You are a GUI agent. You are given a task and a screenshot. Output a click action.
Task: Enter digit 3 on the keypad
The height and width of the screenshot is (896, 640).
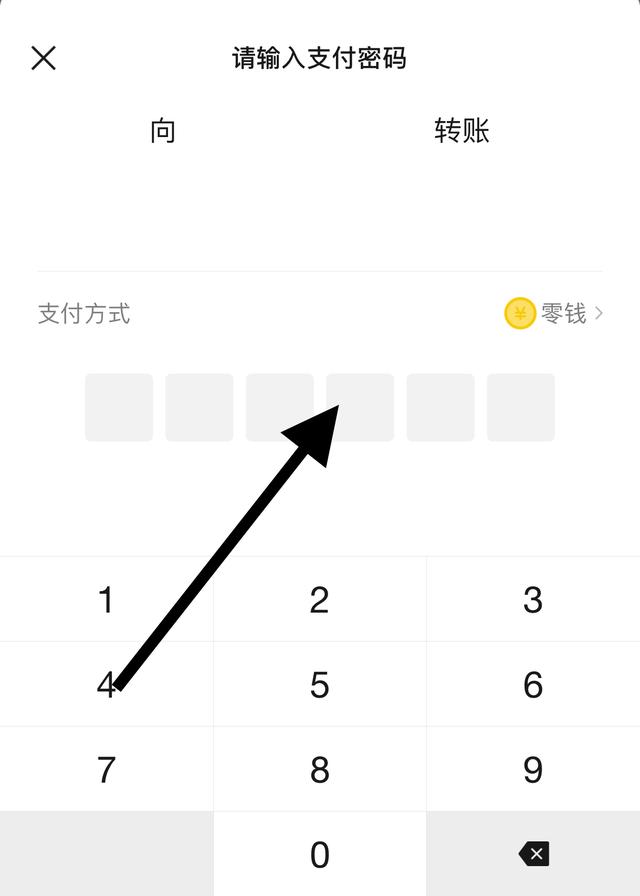coord(533,600)
